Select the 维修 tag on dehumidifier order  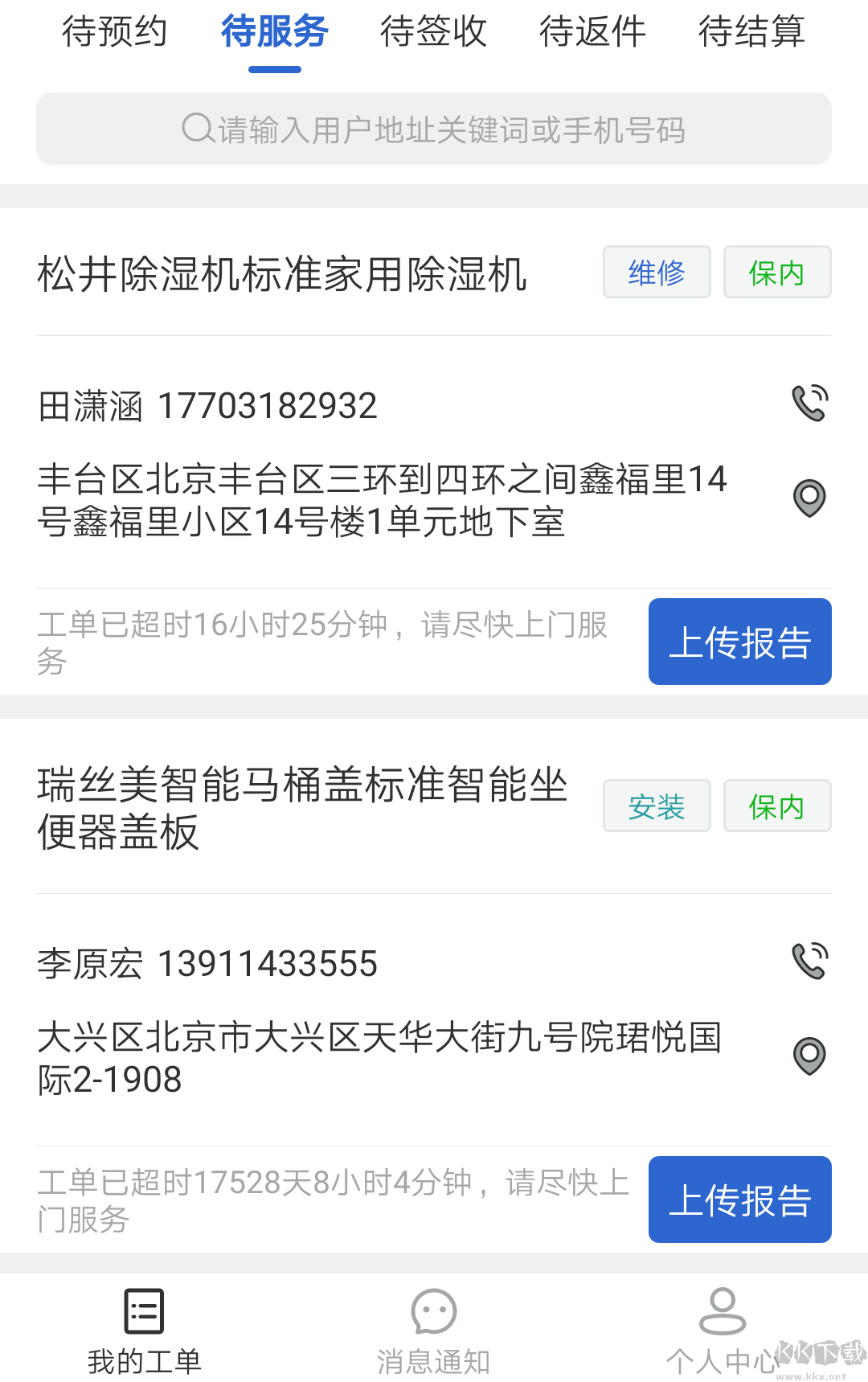coord(657,273)
